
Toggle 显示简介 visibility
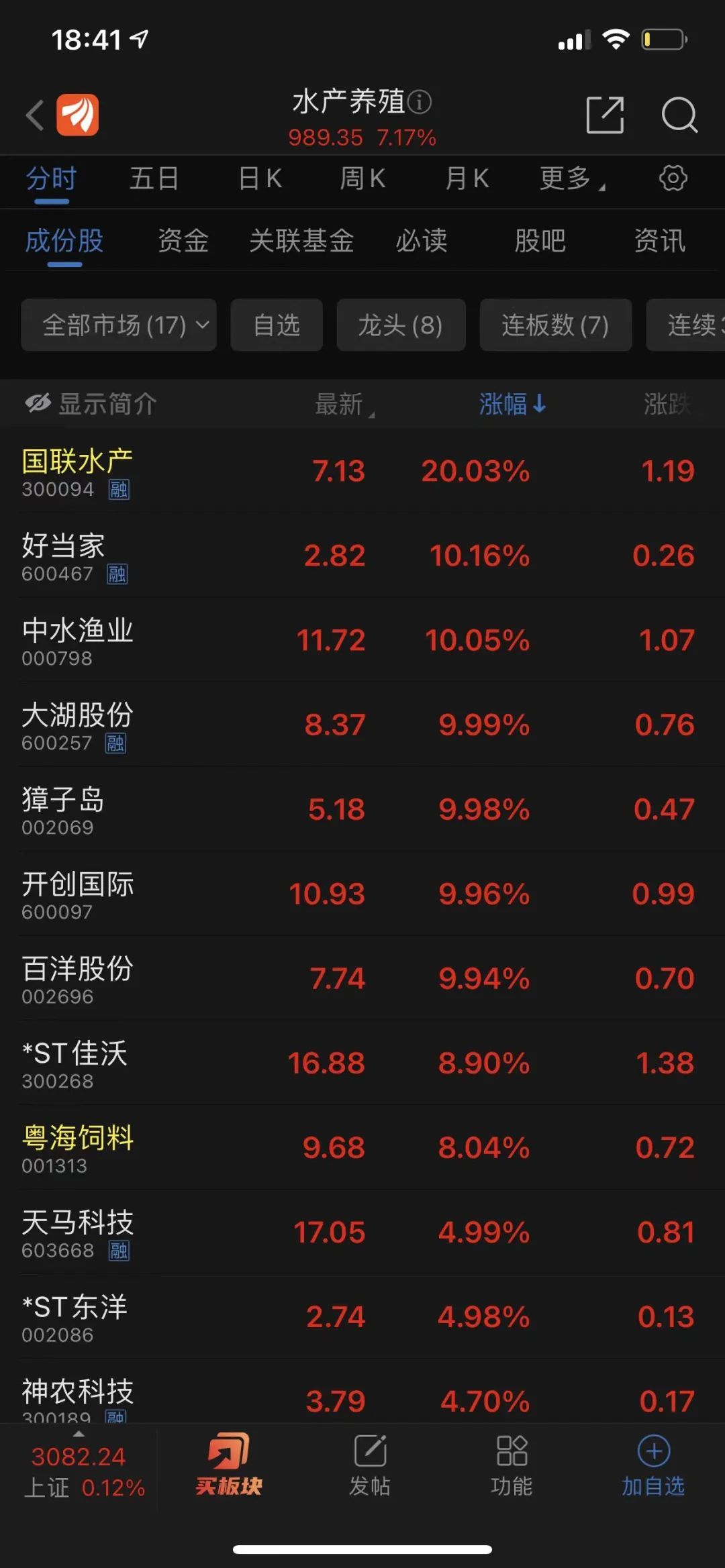point(91,404)
